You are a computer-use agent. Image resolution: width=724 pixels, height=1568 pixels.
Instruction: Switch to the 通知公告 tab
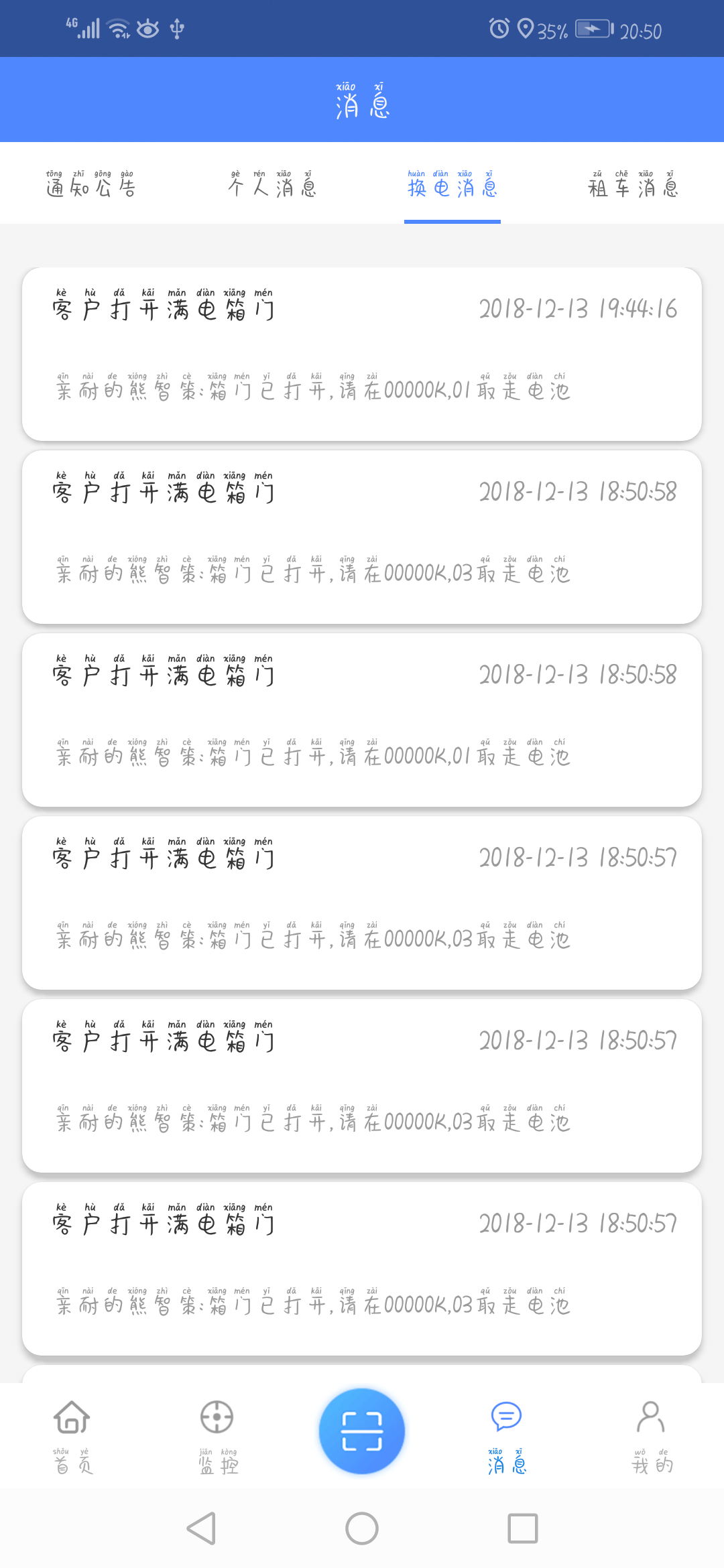point(90,188)
